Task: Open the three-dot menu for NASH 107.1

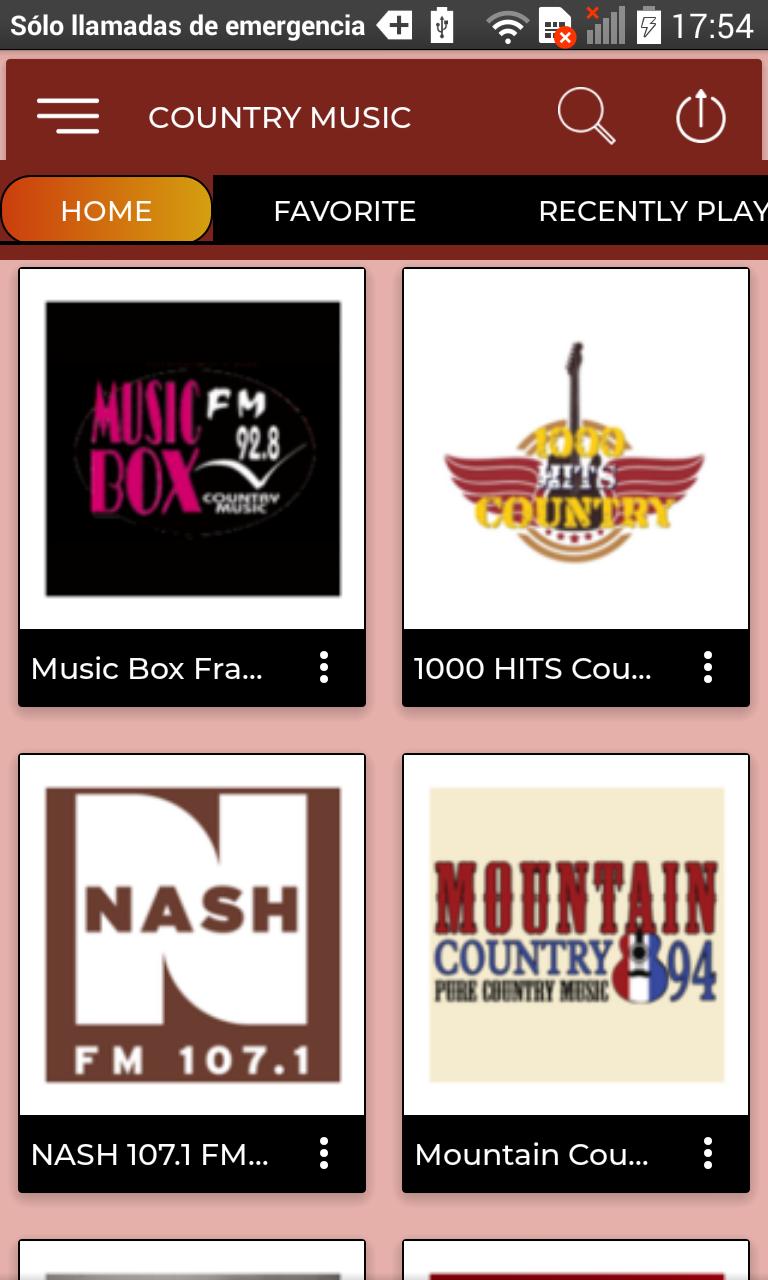Action: click(x=324, y=1153)
